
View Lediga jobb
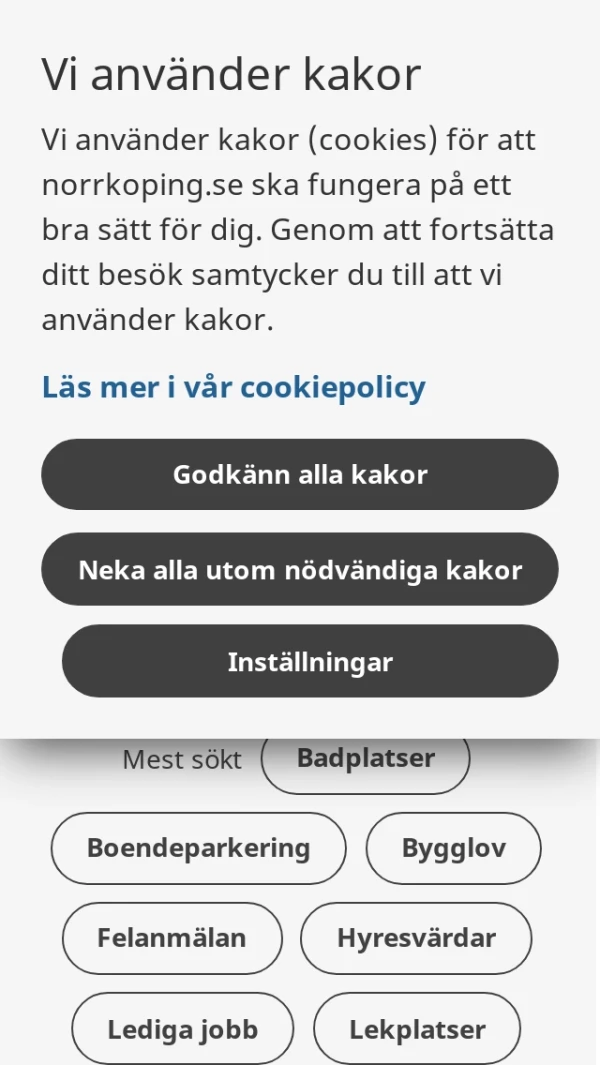pyautogui.click(x=183, y=1028)
